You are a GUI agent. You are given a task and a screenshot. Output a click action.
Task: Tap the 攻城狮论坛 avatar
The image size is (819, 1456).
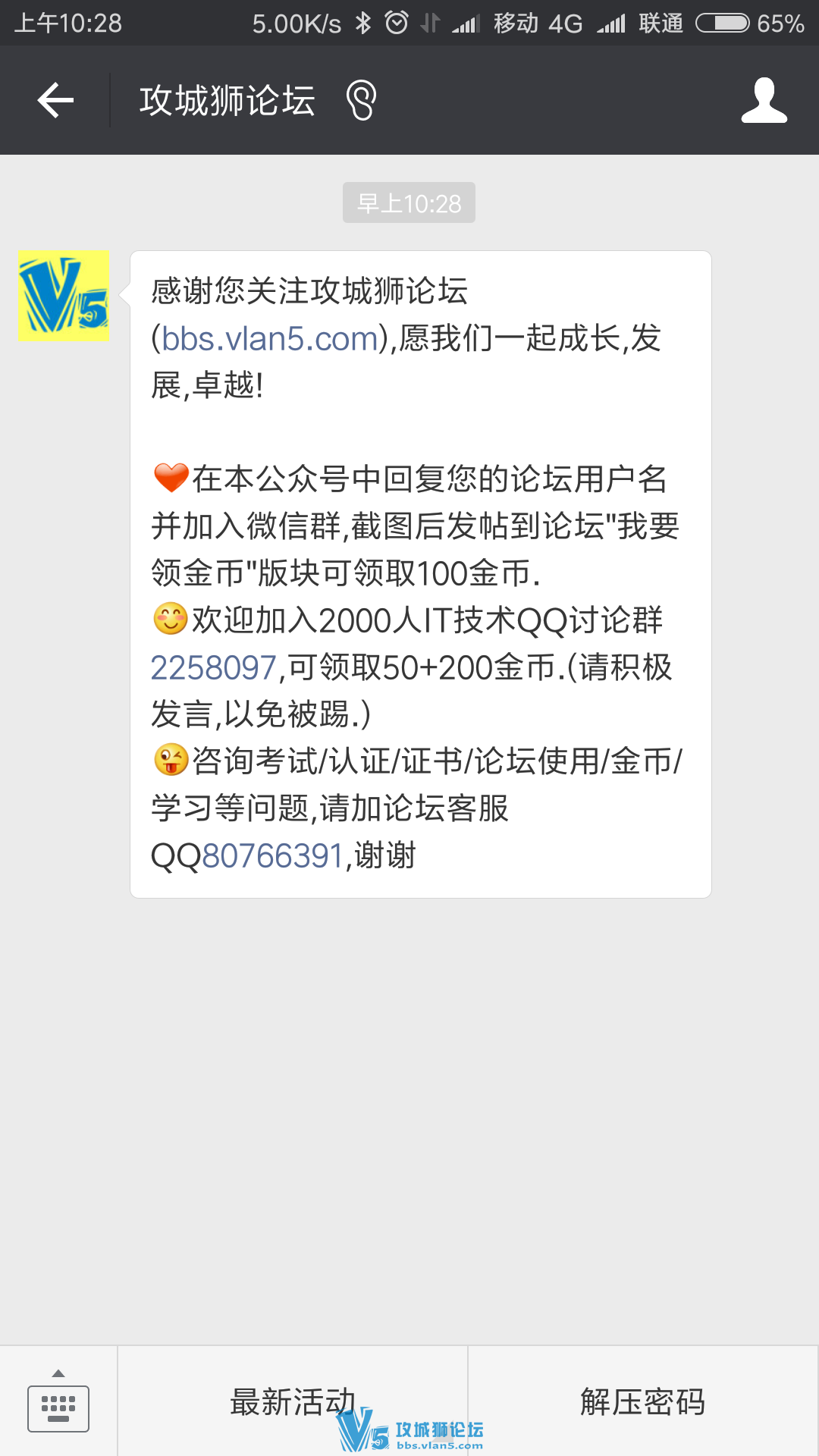coord(64,295)
